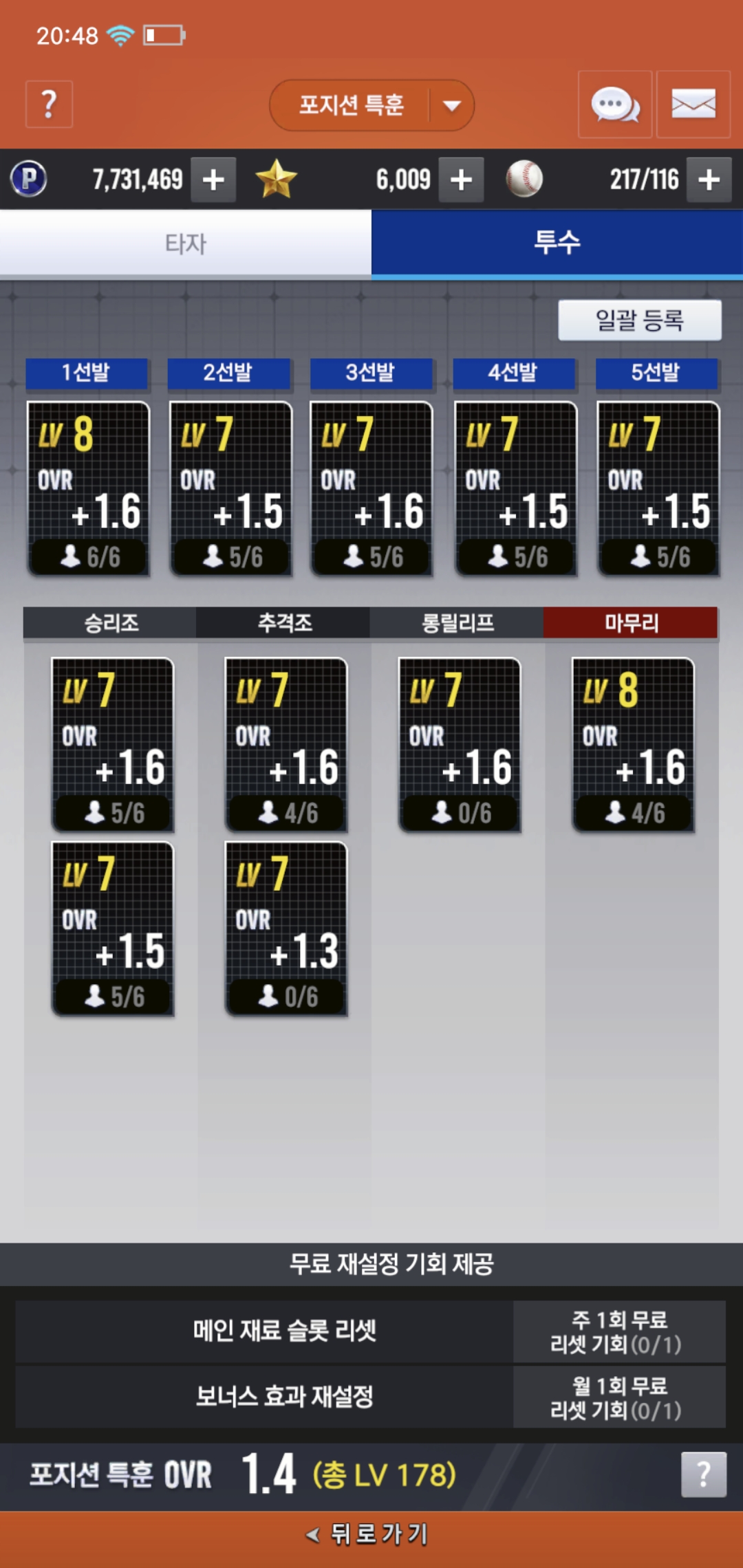
Task: Open the mailbox envelope icon
Action: [693, 105]
